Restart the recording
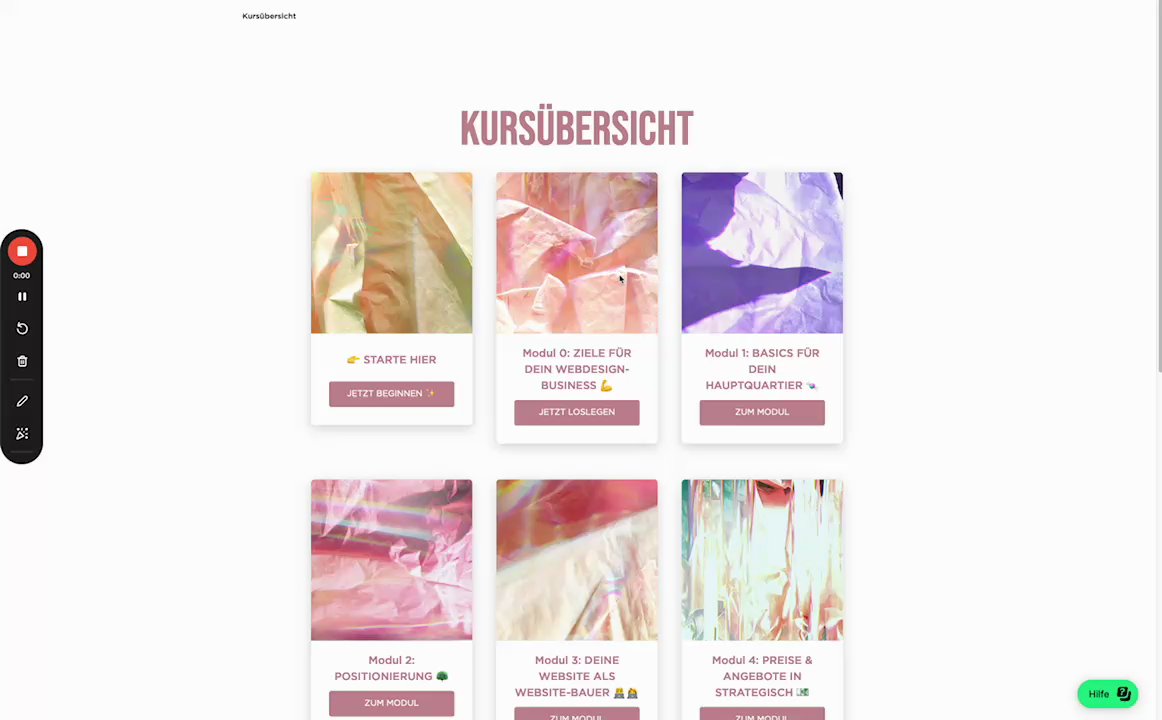 click(x=22, y=329)
